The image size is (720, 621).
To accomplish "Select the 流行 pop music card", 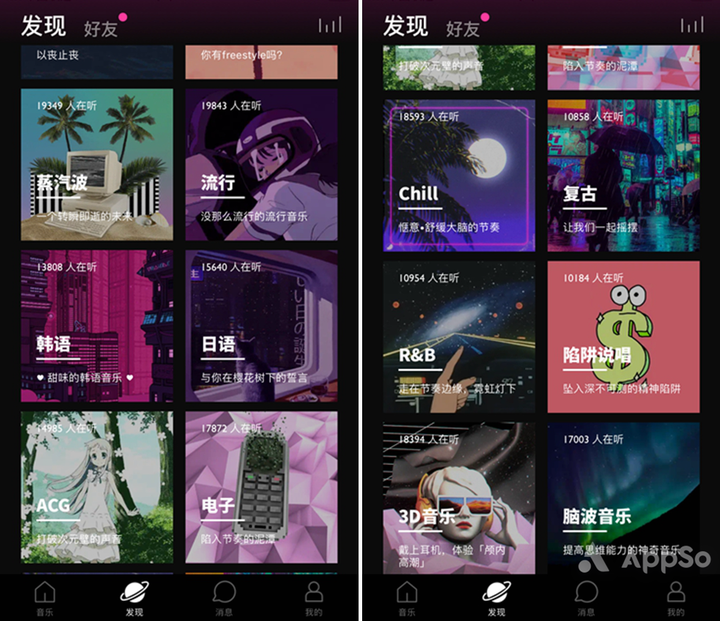I will [x=261, y=165].
